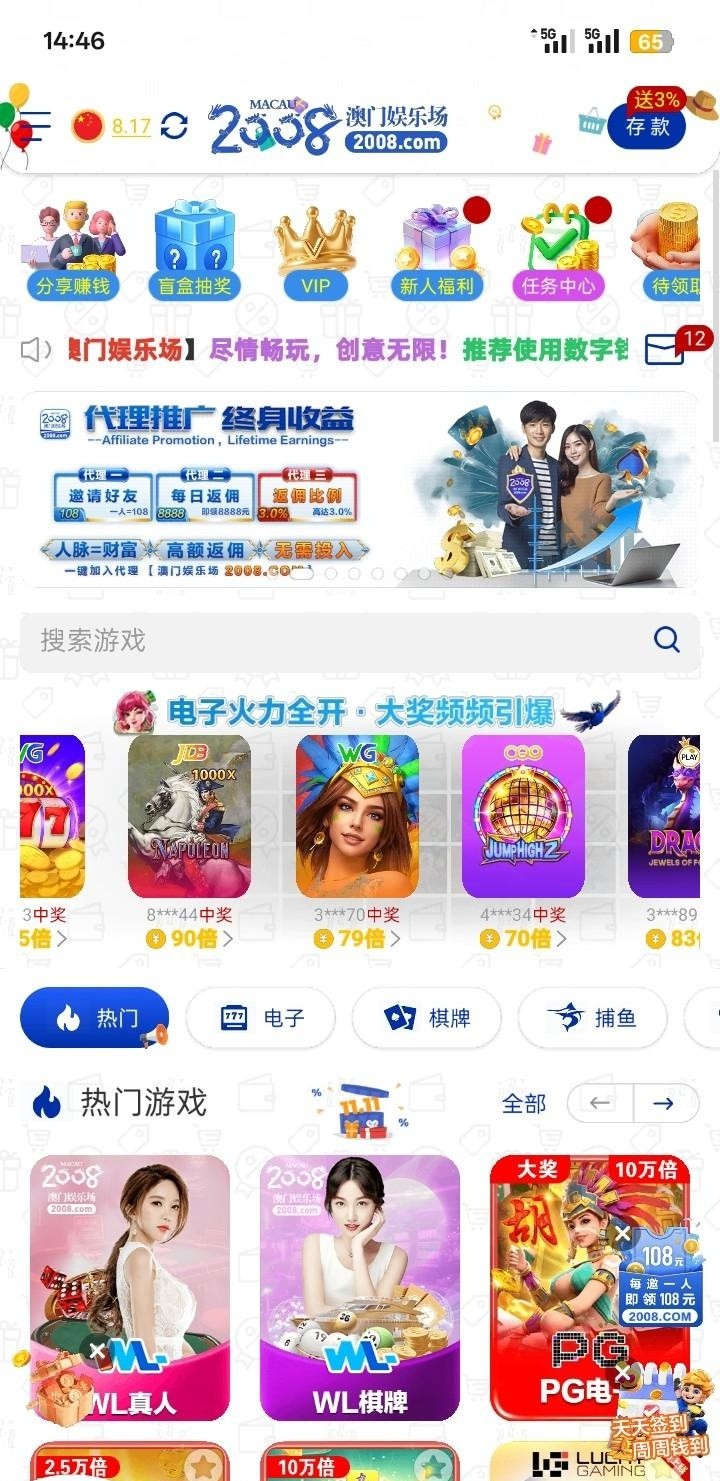Viewport: 720px width, 1481px height.
Task: Switch to the 捕鱼 tab
Action: coord(593,1018)
